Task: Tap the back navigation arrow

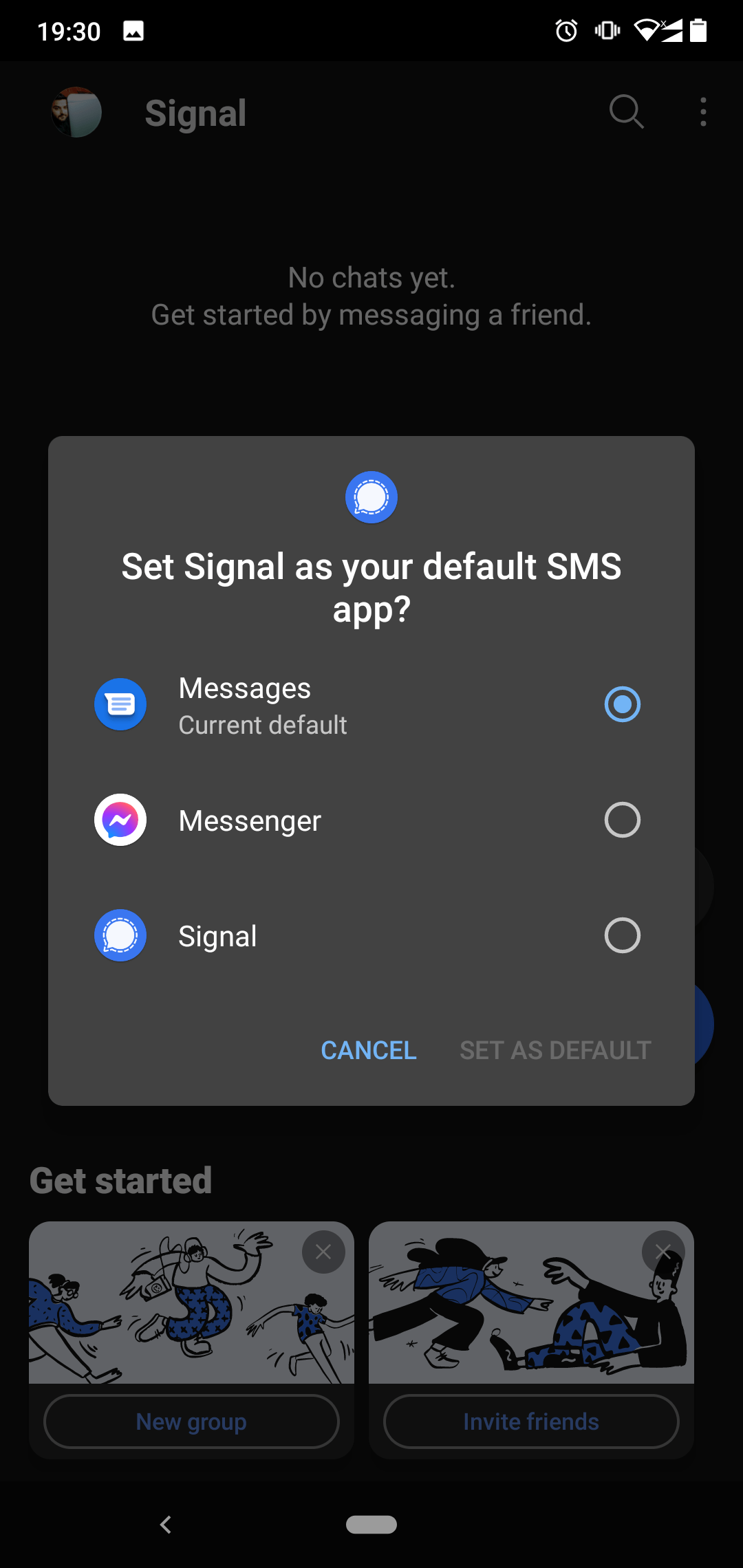Action: tap(165, 1524)
